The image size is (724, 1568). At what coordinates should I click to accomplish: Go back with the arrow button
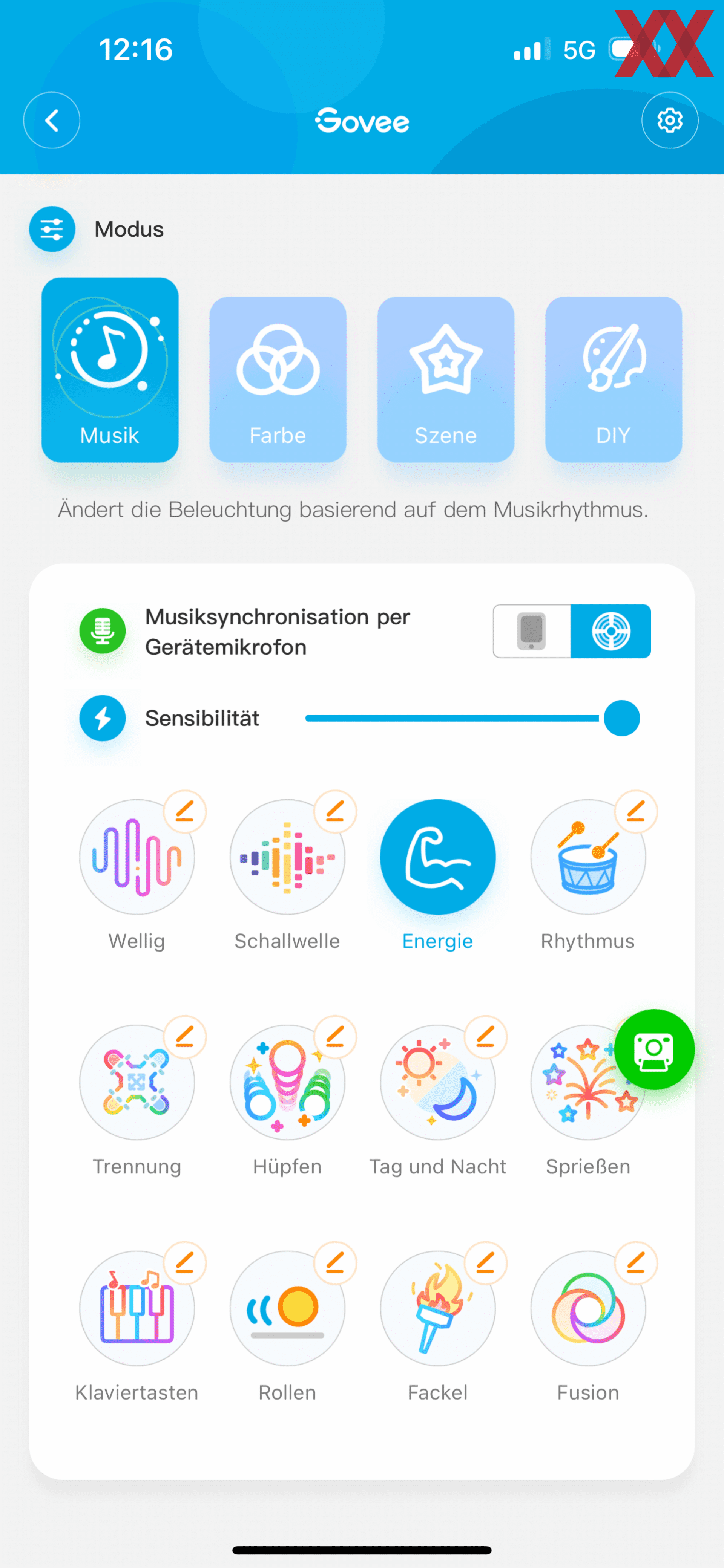[52, 121]
